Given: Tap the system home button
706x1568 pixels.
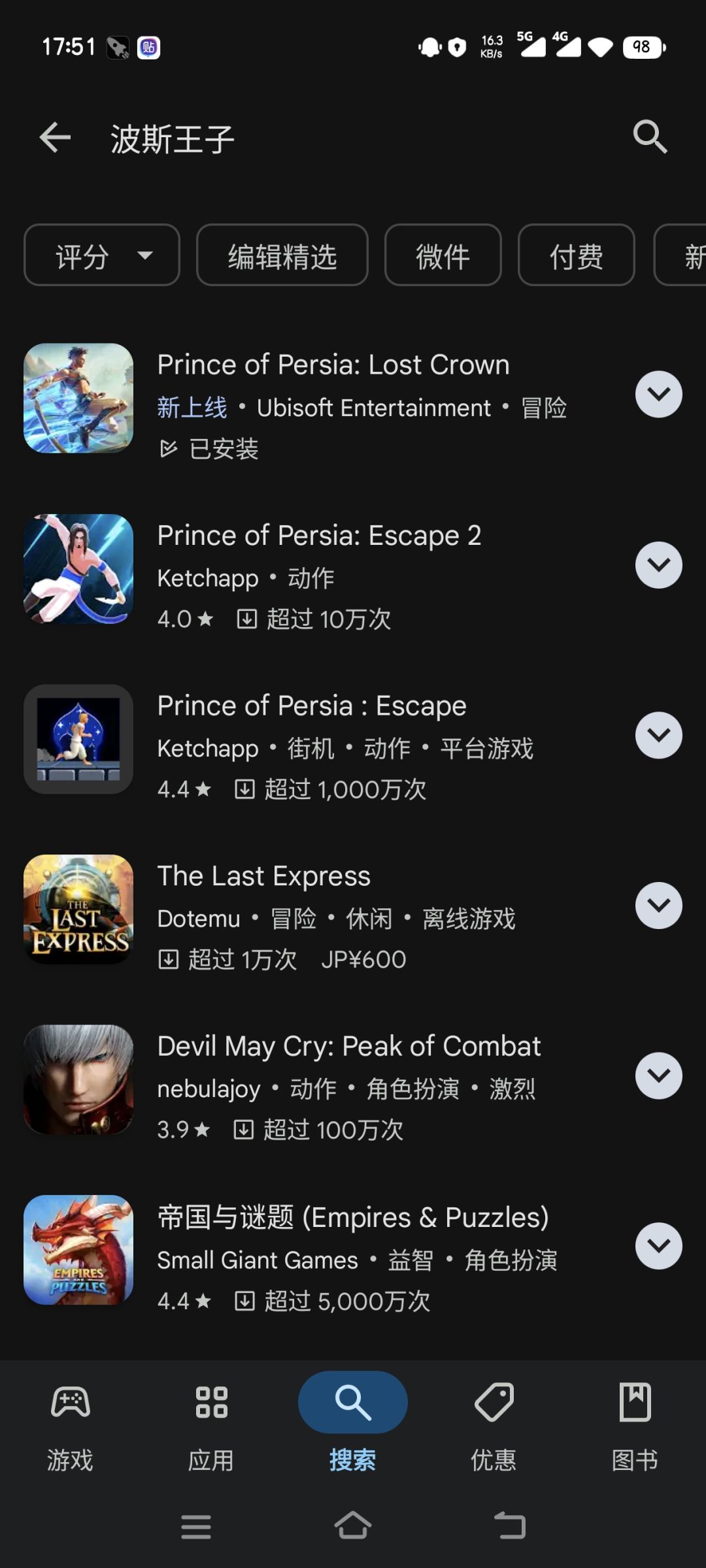Looking at the screenshot, I should [353, 1526].
